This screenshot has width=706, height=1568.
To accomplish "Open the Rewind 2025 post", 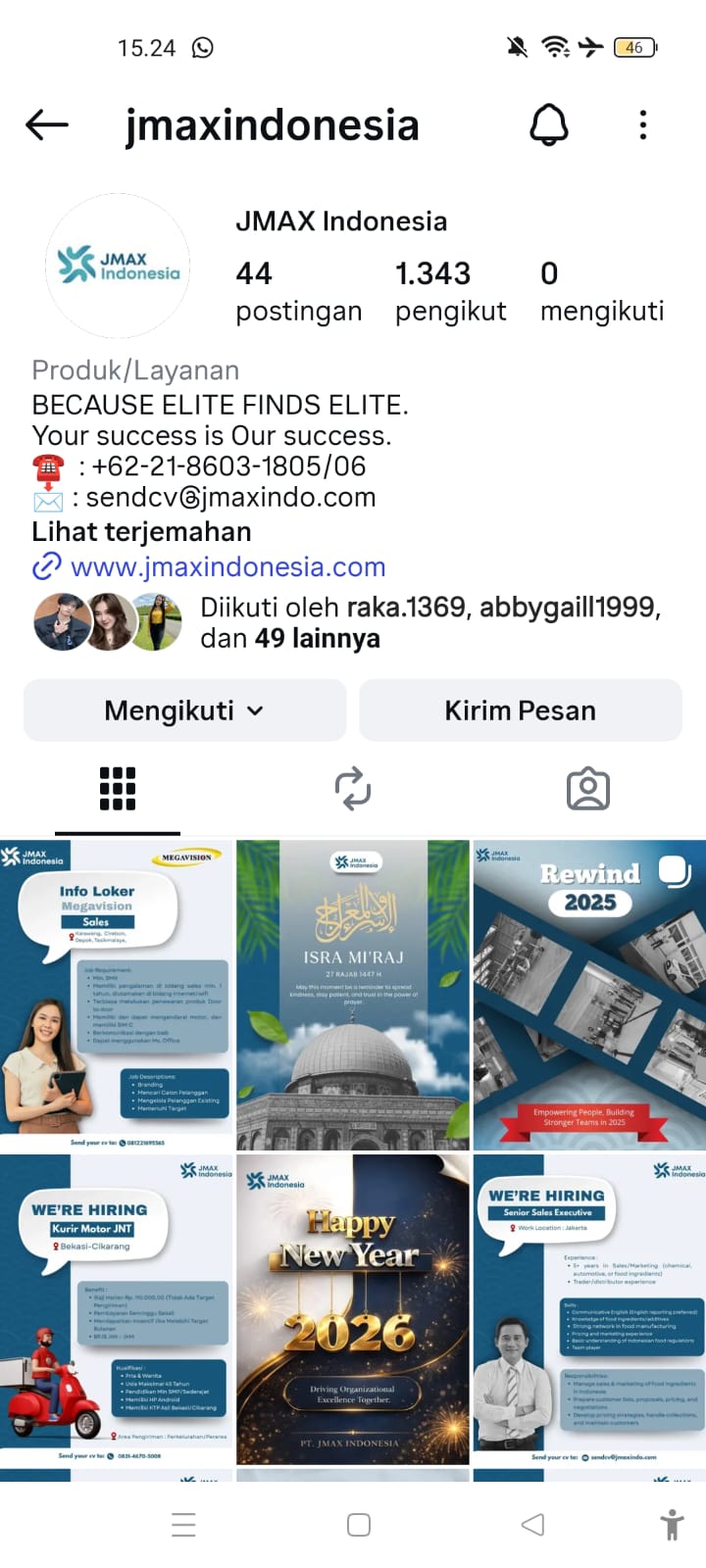I will [589, 995].
